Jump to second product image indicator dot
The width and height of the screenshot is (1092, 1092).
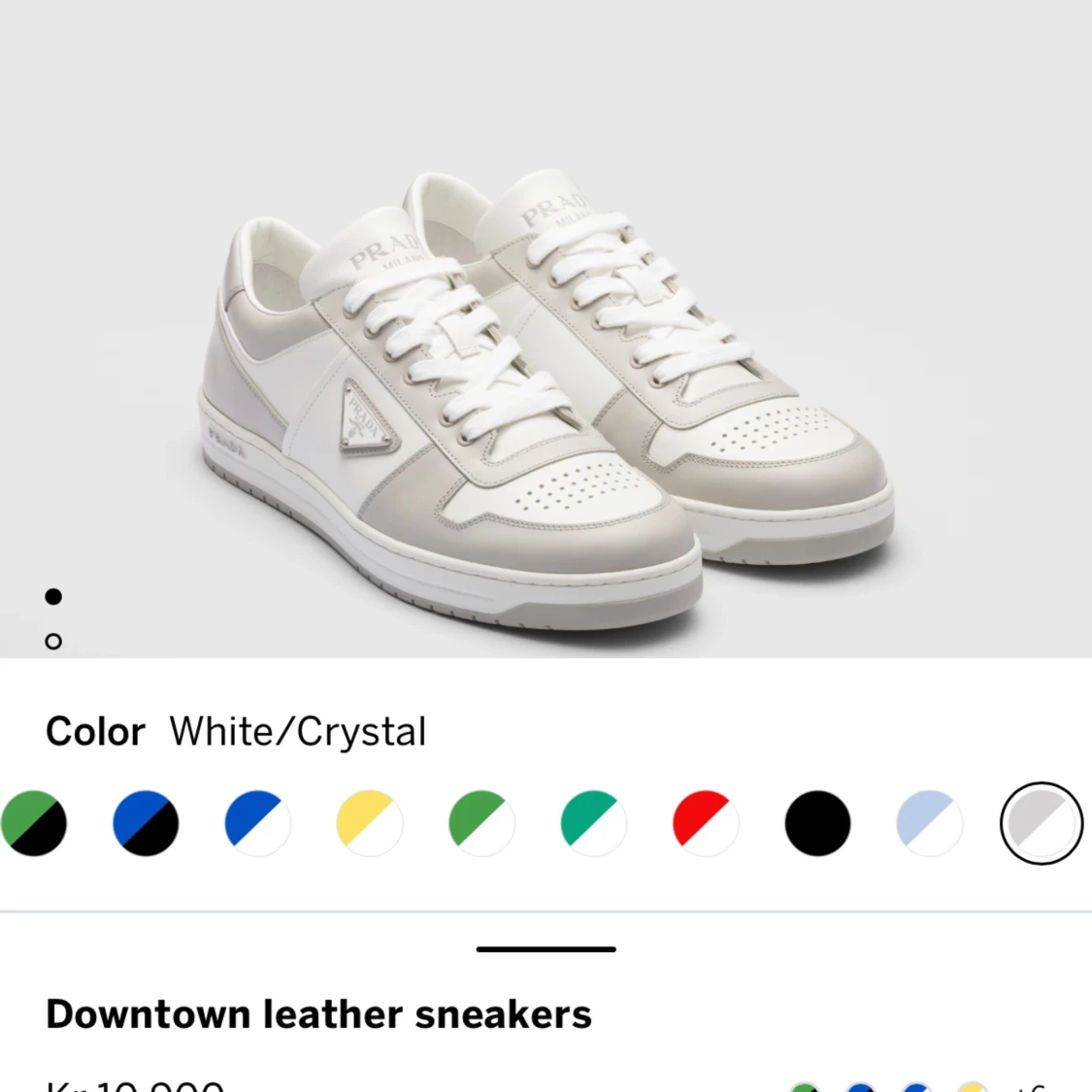[x=53, y=641]
